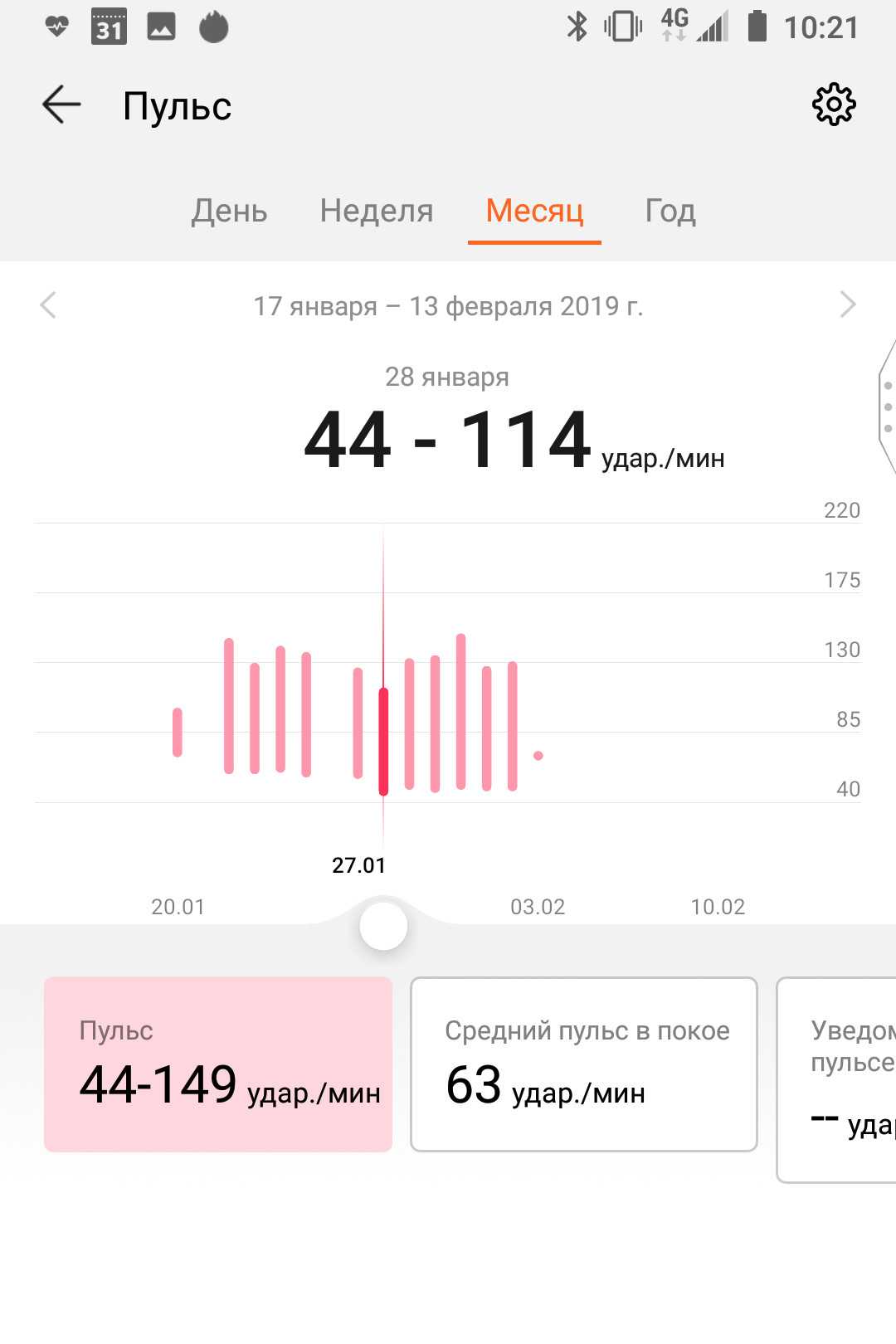Select the Пульс 44-149 card
The image size is (896, 1344).
point(218,1064)
